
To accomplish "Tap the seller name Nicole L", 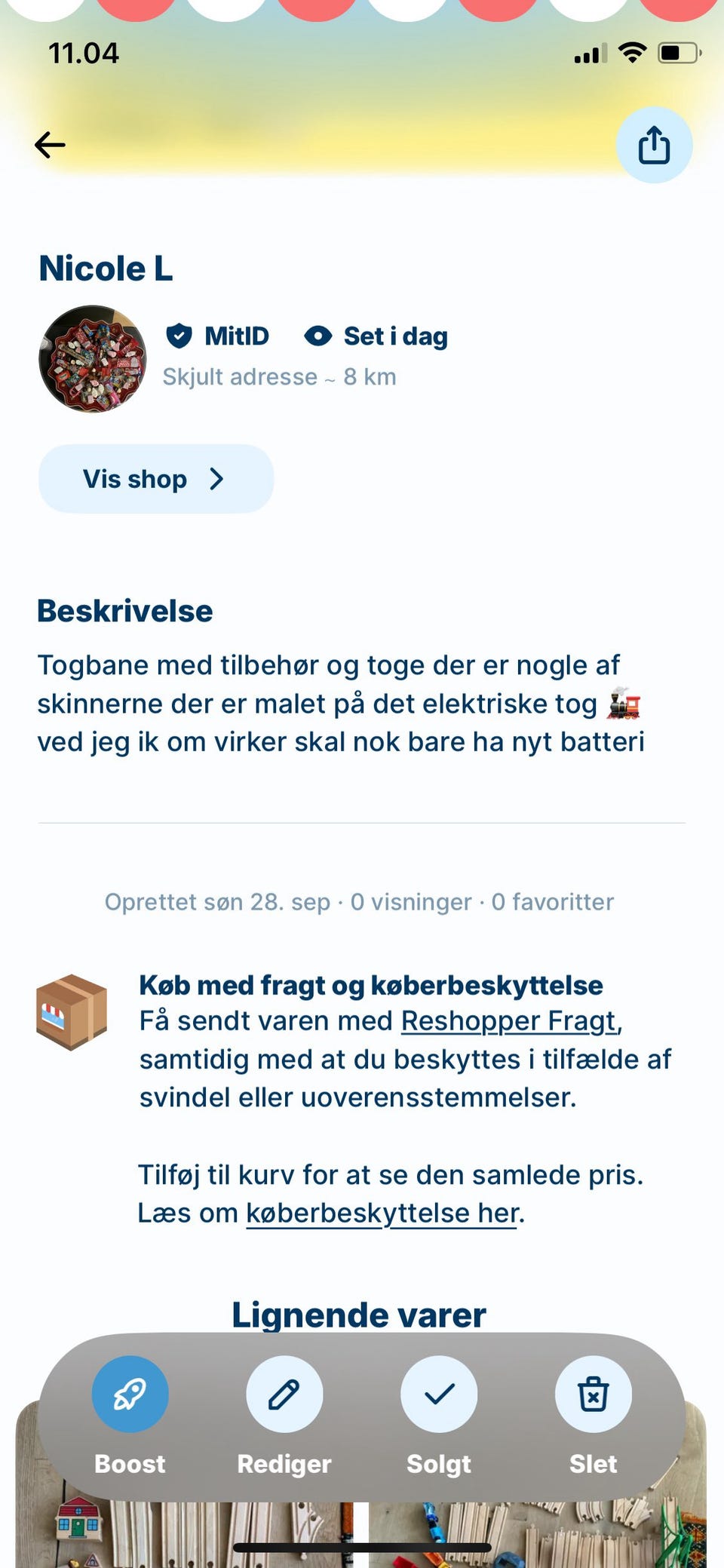I will [x=106, y=268].
